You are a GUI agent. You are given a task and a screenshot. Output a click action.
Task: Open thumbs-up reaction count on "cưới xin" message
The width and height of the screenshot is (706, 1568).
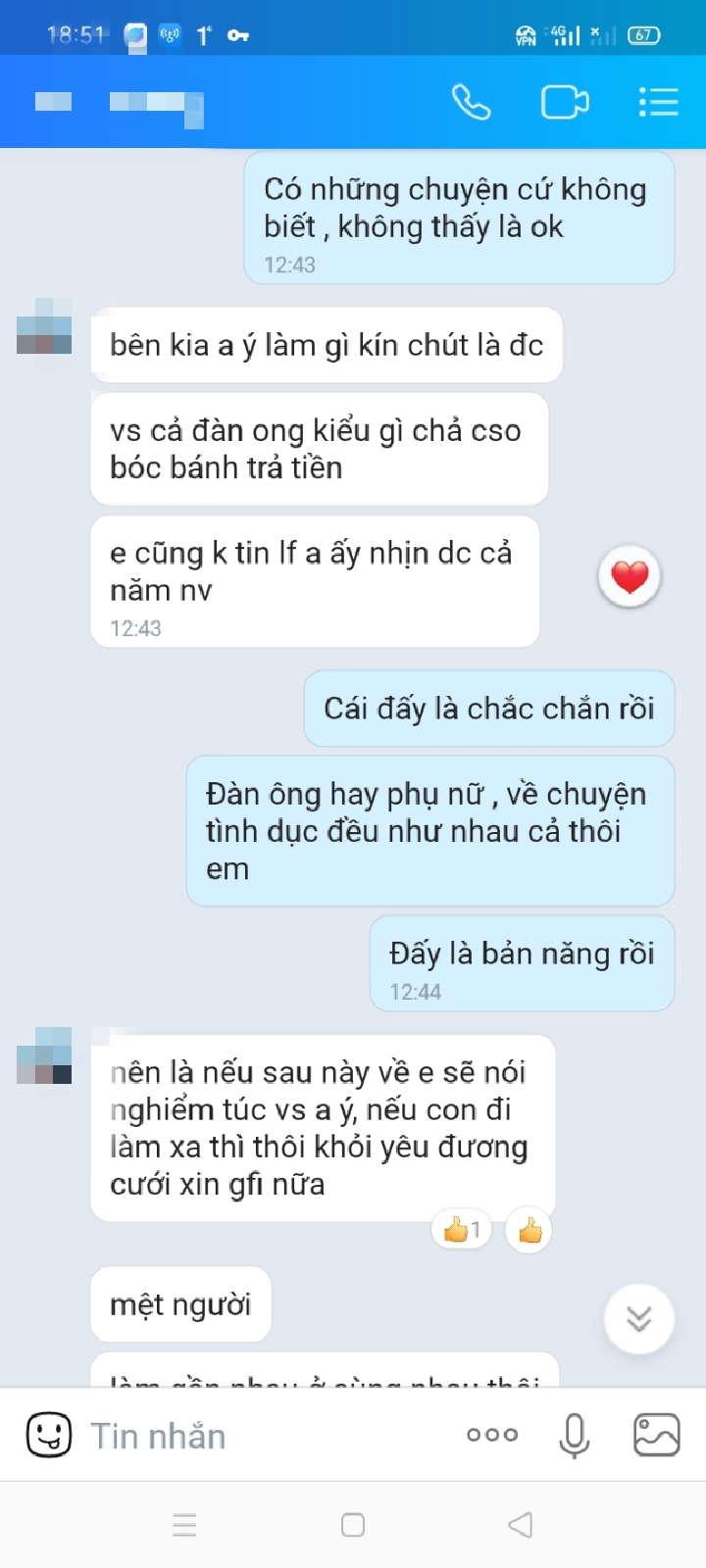pos(462,1229)
